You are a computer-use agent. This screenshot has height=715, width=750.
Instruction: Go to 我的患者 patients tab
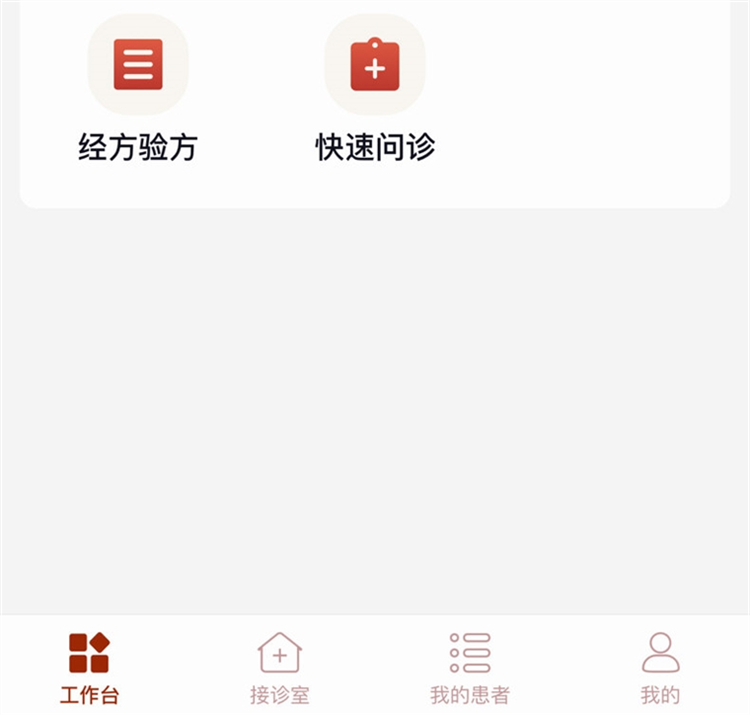coord(470,667)
